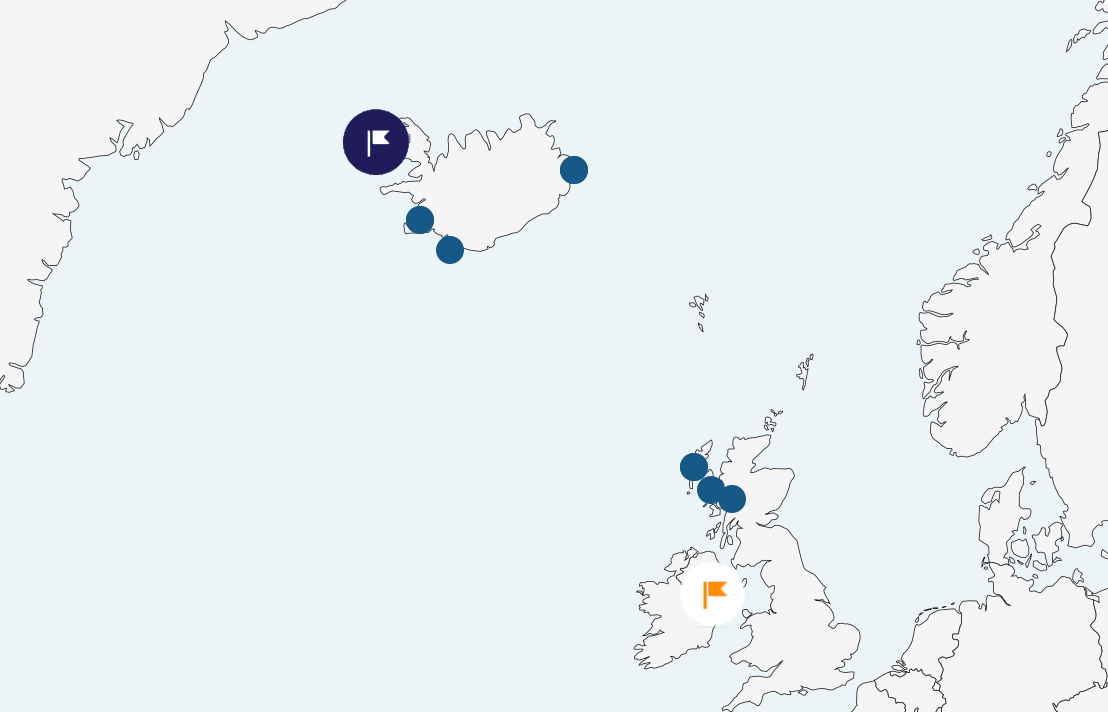Open the blue dot off Iceland's south coast
Image resolution: width=1108 pixels, height=712 pixels.
coord(450,250)
